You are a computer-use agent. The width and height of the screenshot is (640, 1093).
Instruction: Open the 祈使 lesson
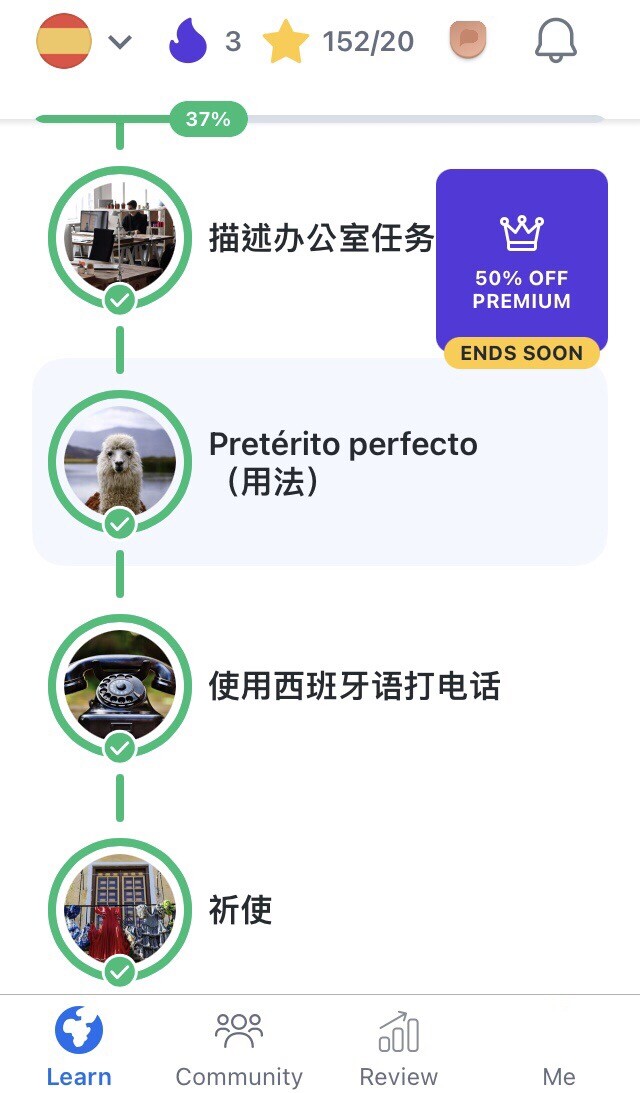tap(240, 910)
